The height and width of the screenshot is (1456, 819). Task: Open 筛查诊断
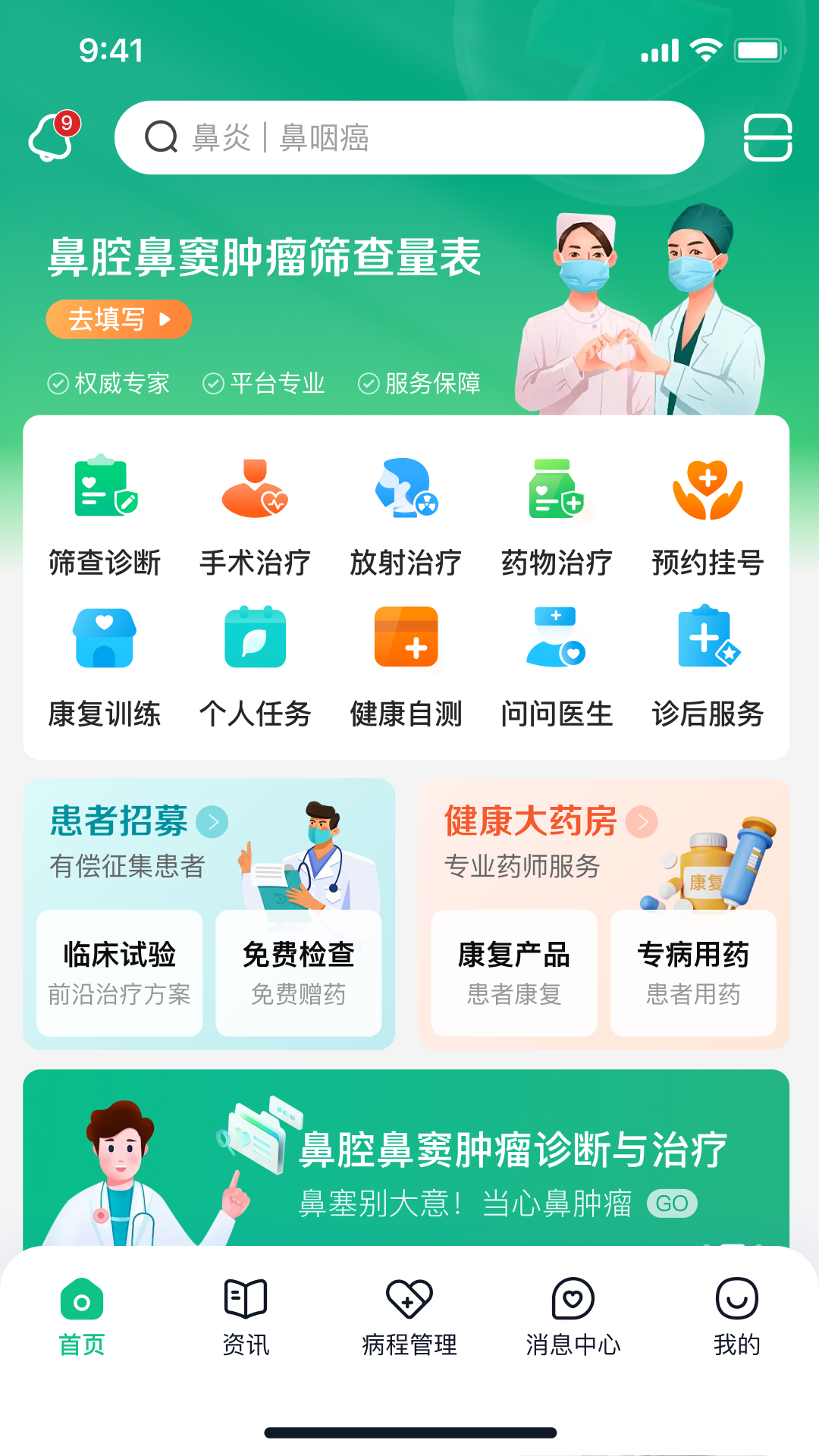pos(105,517)
